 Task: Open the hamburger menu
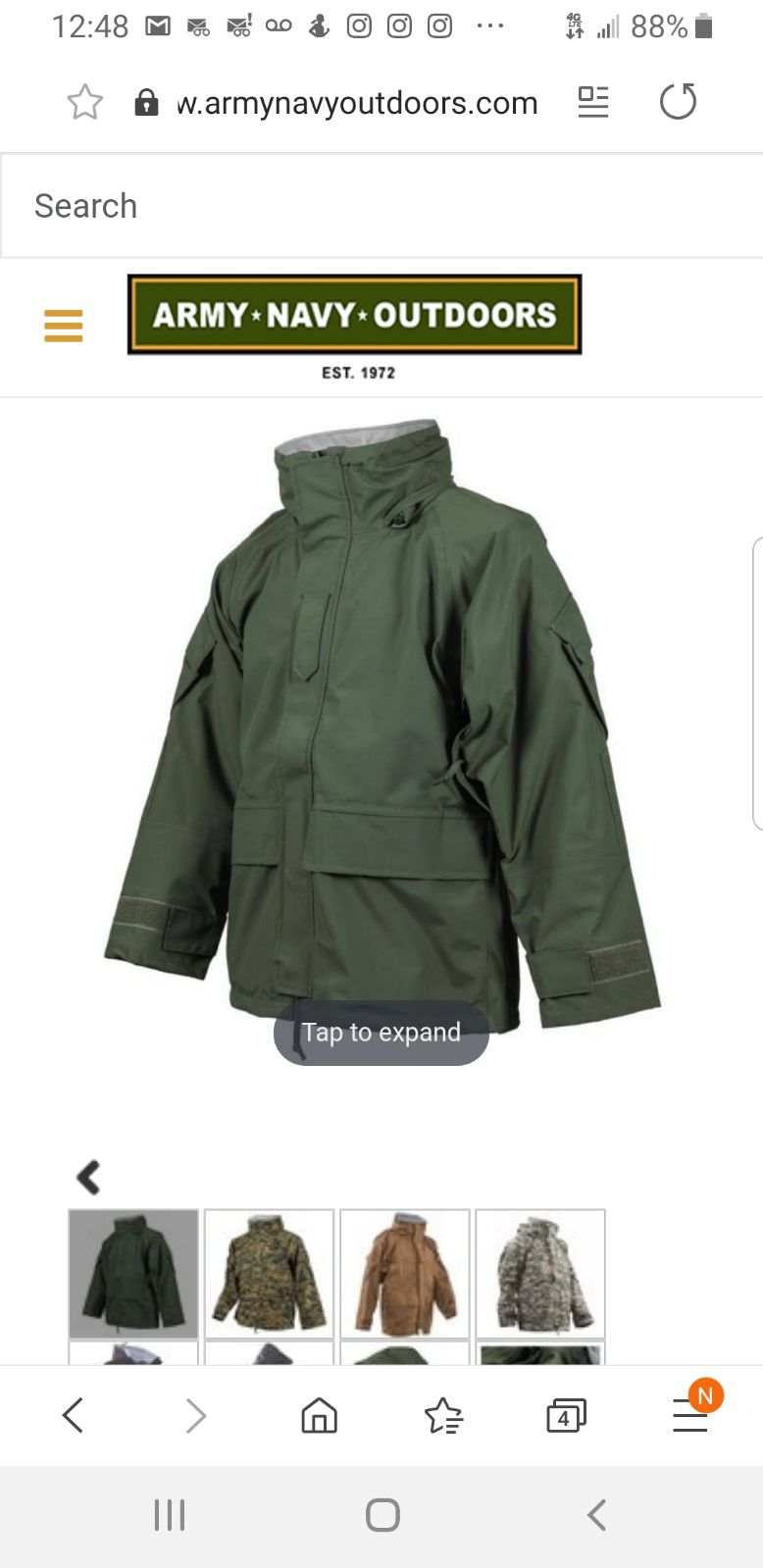pos(64,326)
